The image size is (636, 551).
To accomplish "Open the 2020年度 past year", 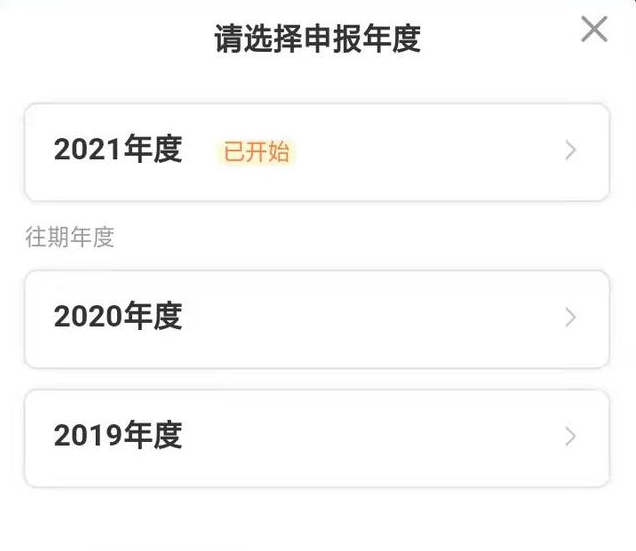I will tap(316, 318).
